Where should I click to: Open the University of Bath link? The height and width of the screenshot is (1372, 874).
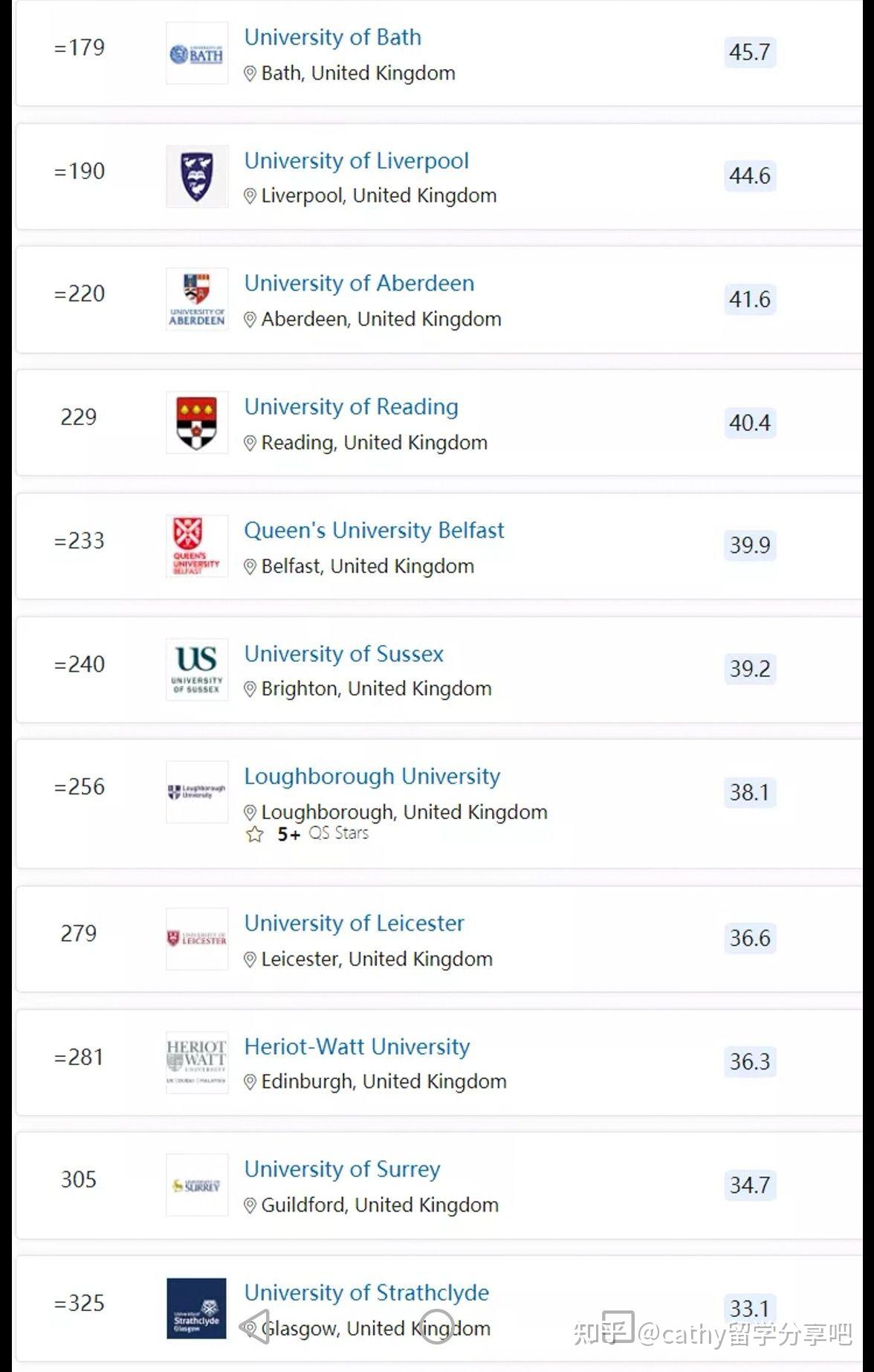click(333, 37)
